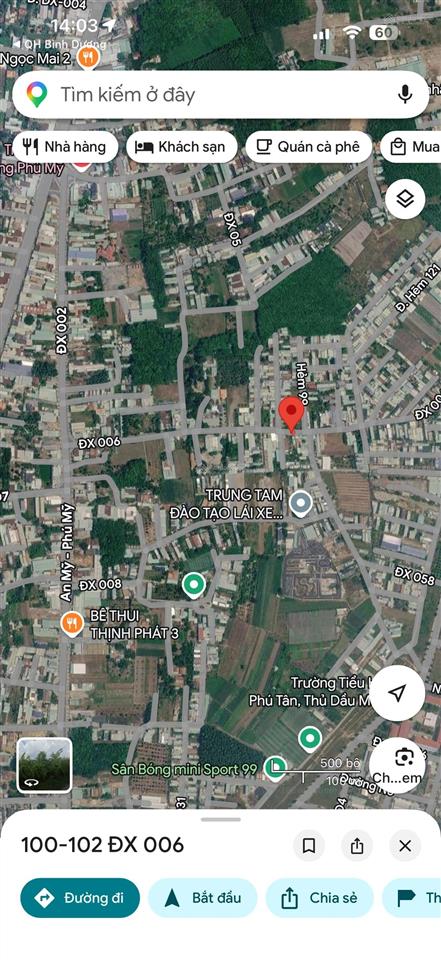Center the map on my location
The height and width of the screenshot is (960, 441).
point(397,692)
